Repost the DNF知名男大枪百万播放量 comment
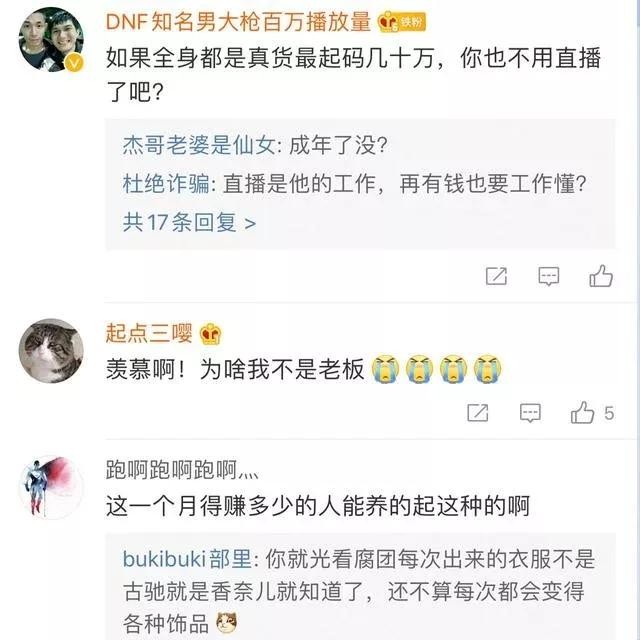Screen dimensions: 640x640 496,277
